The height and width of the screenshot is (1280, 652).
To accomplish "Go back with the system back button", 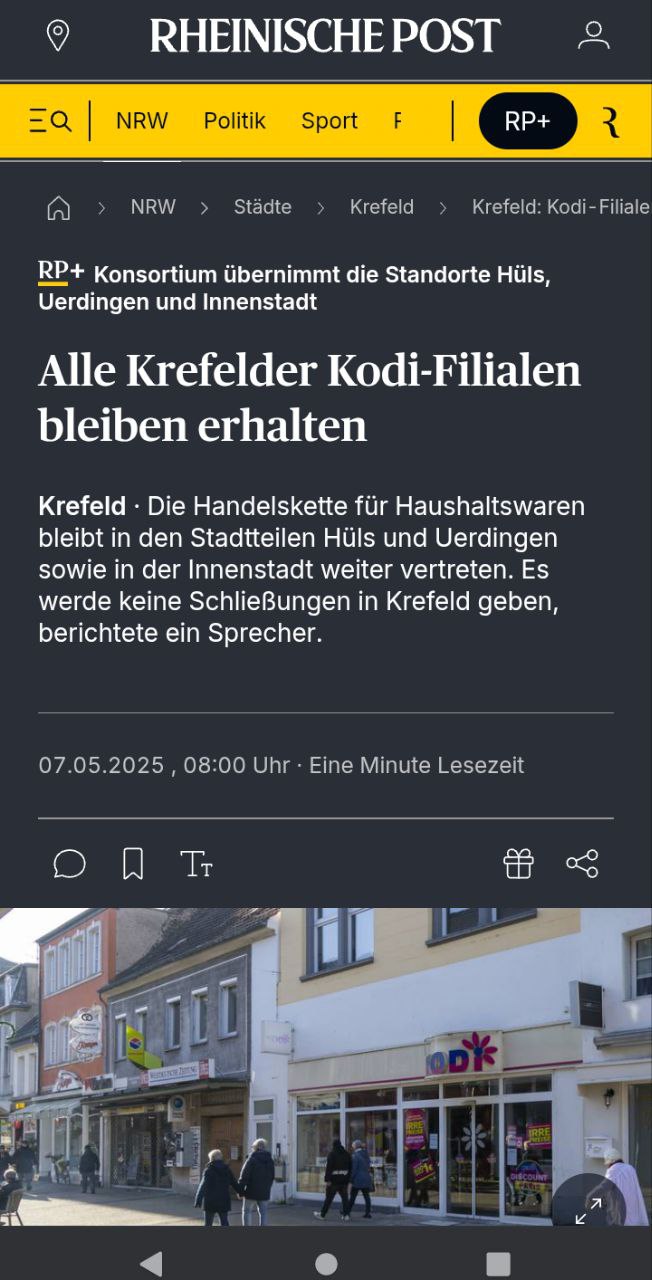I will tap(151, 1263).
